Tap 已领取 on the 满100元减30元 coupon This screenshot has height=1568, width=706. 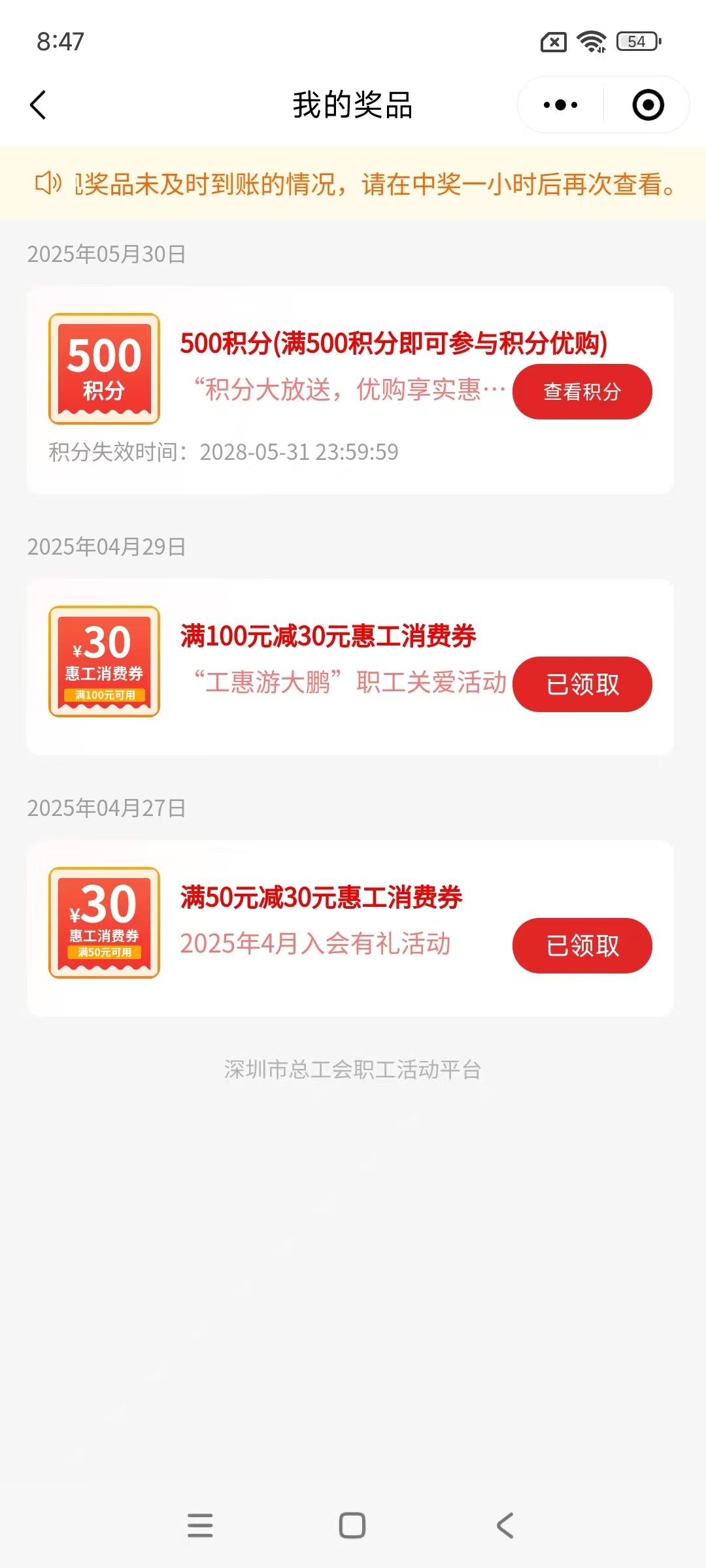582,684
